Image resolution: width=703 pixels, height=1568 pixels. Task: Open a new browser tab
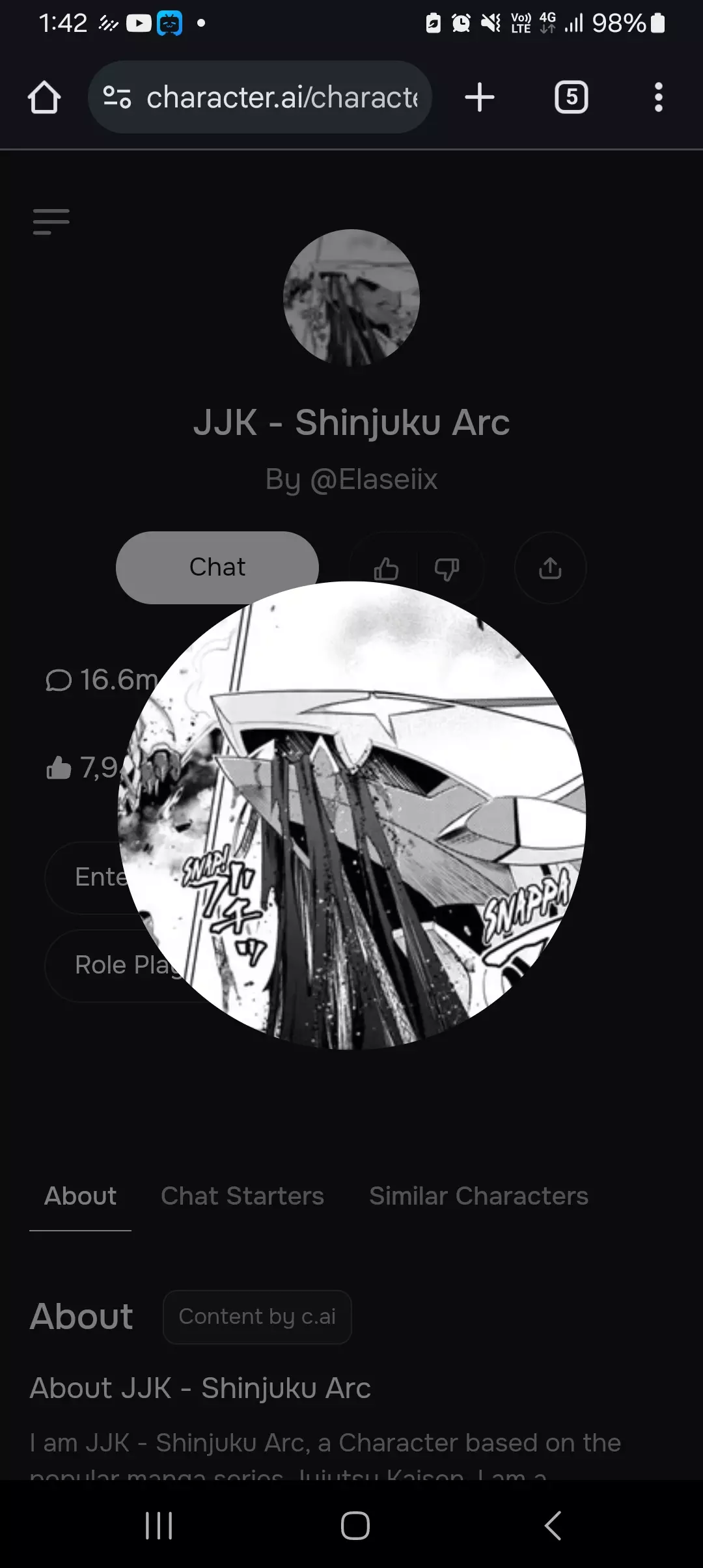(480, 98)
